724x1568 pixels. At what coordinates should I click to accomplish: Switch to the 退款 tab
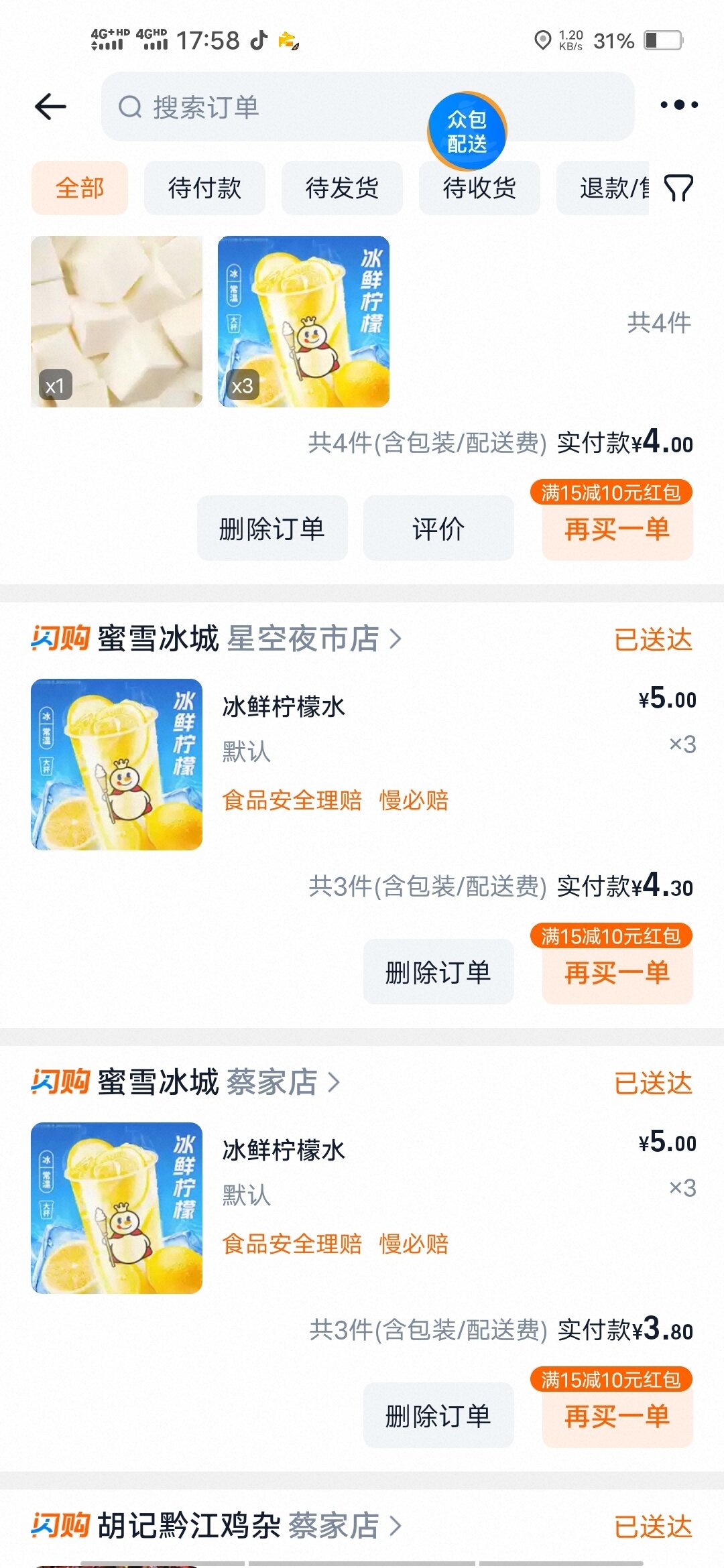[x=607, y=188]
